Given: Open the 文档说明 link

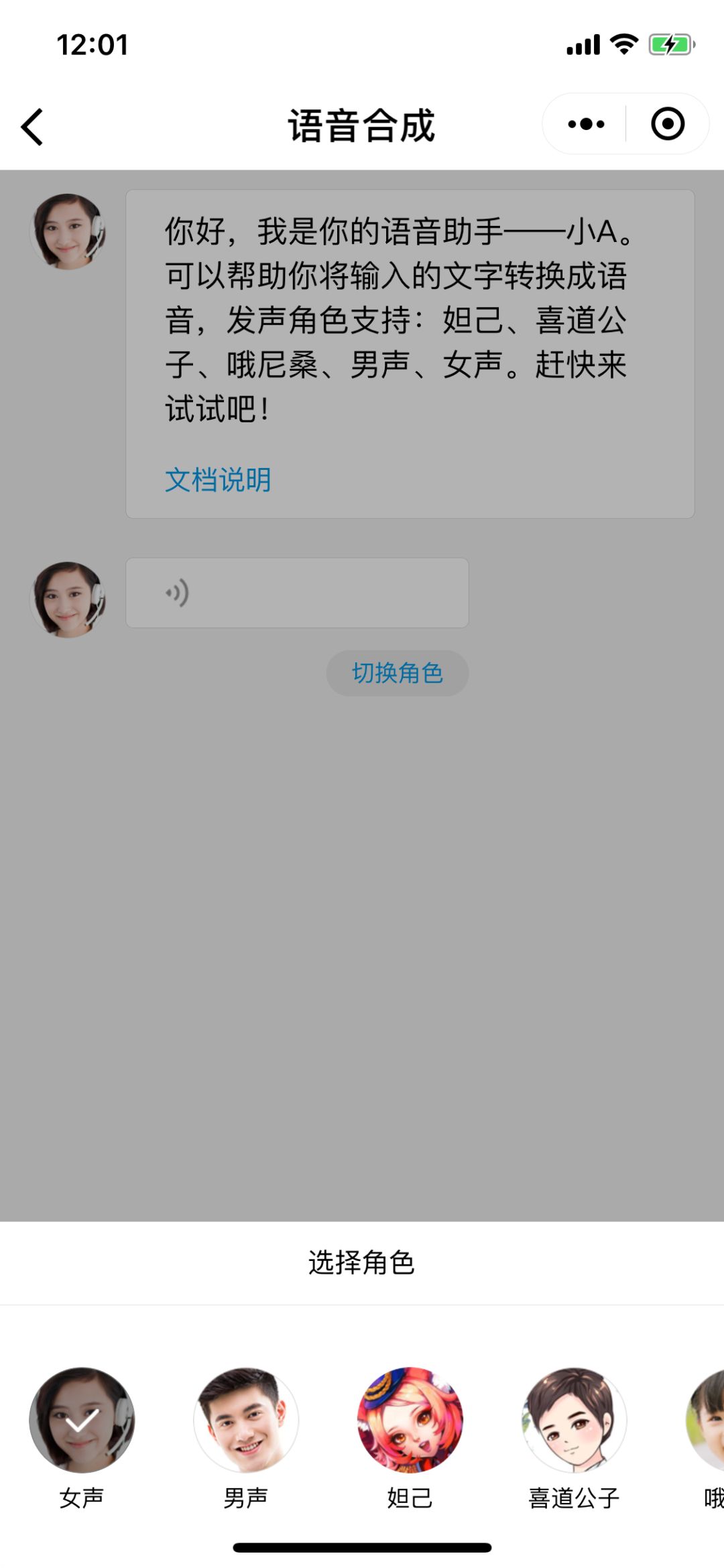Looking at the screenshot, I should point(218,480).
